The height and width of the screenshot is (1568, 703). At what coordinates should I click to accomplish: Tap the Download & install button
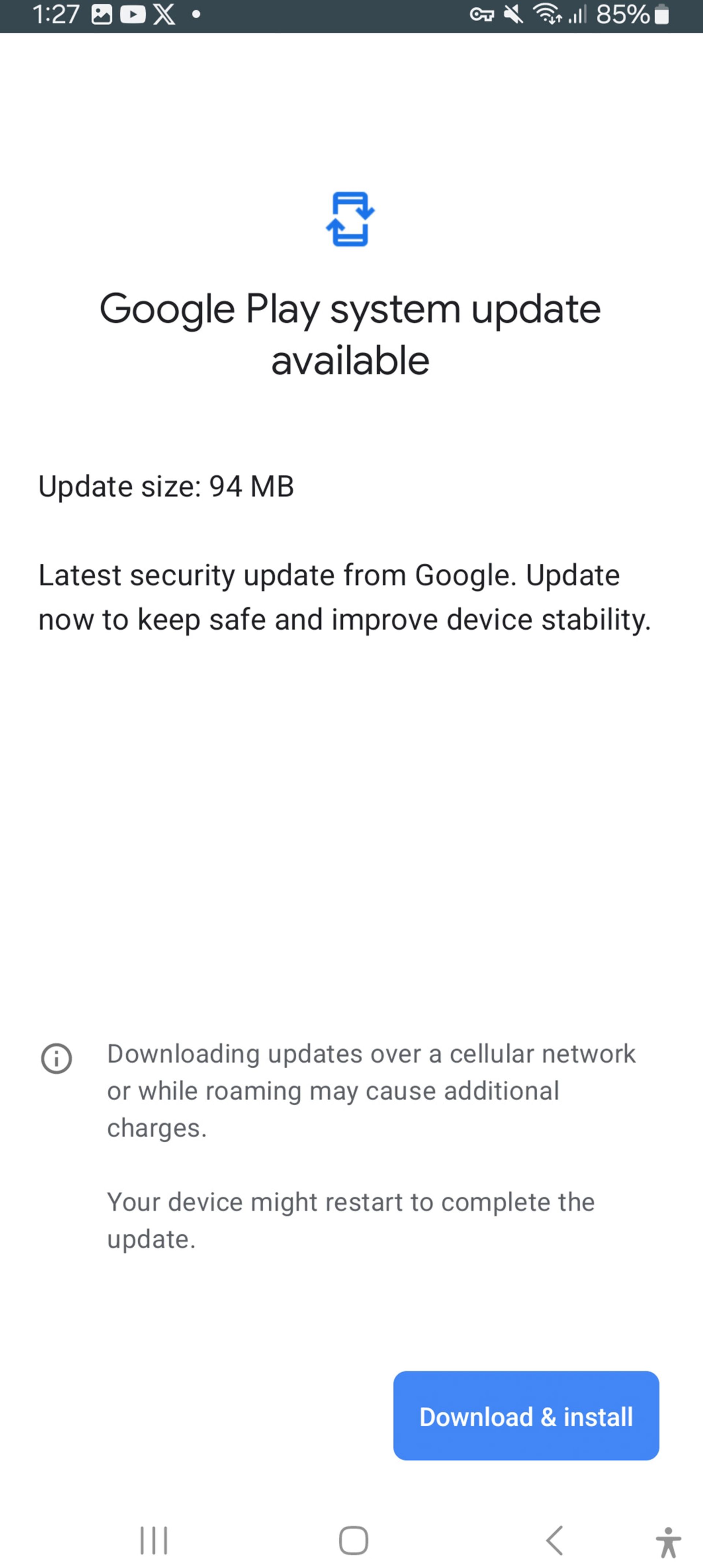pyautogui.click(x=526, y=1416)
